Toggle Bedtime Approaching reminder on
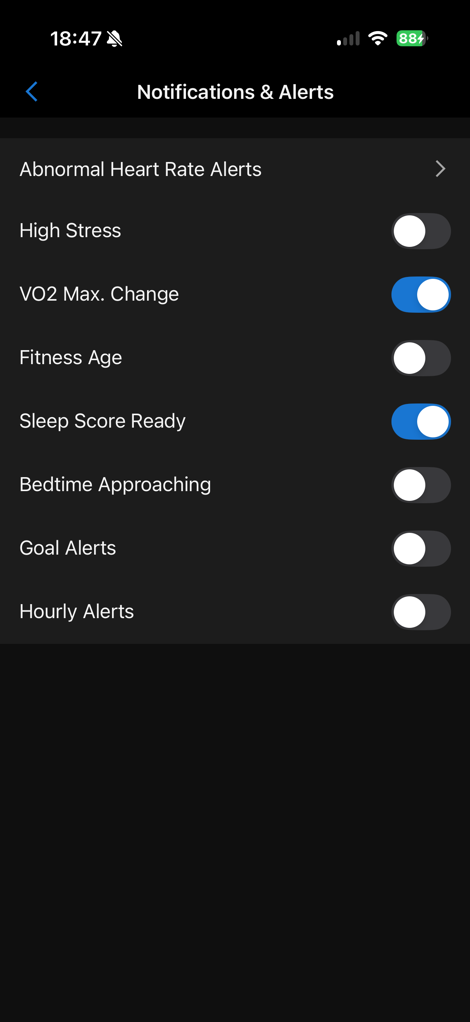The height and width of the screenshot is (1022, 470). click(421, 486)
